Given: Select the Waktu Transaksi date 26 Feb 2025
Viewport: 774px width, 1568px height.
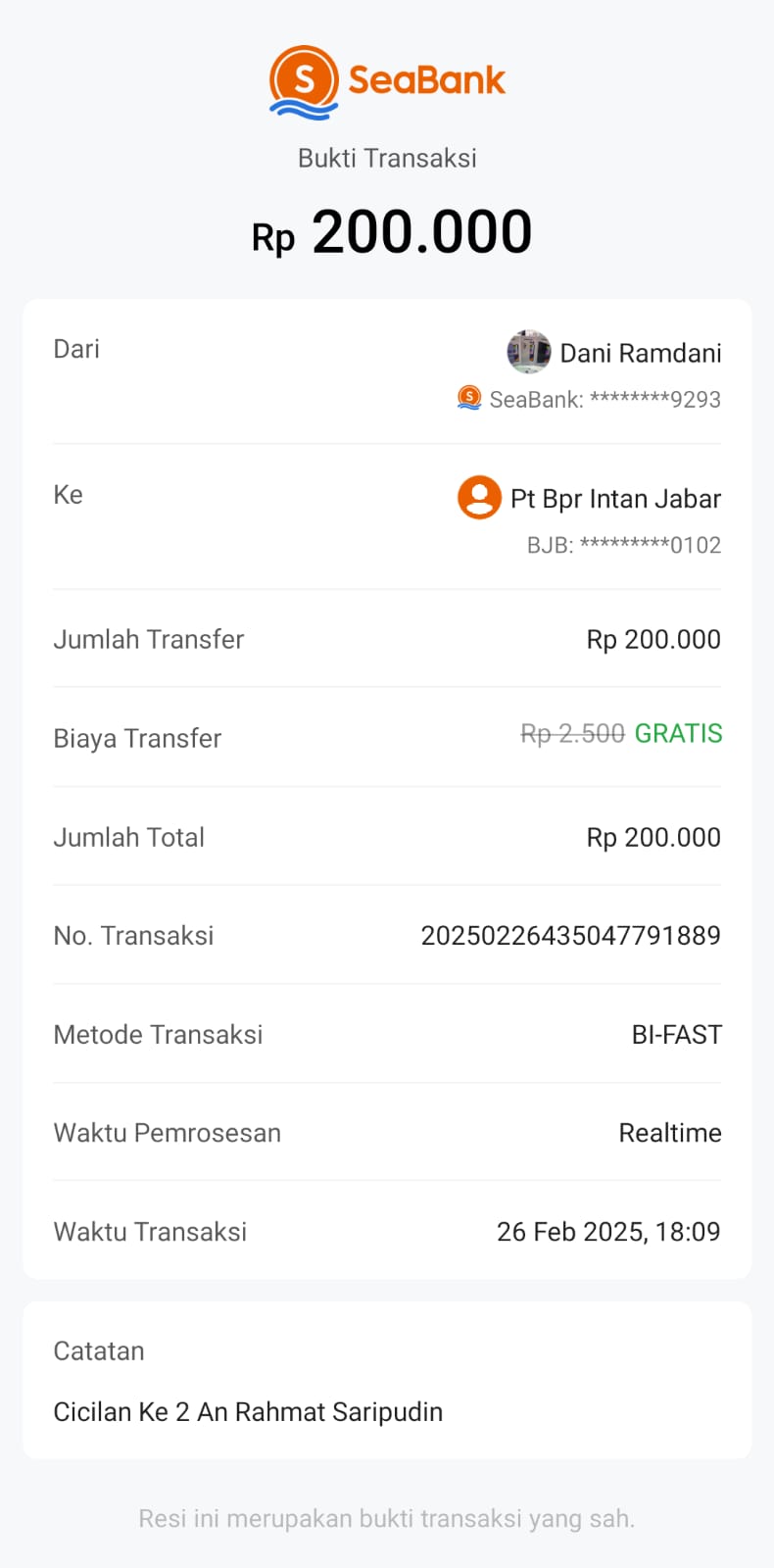Looking at the screenshot, I should tap(609, 1232).
